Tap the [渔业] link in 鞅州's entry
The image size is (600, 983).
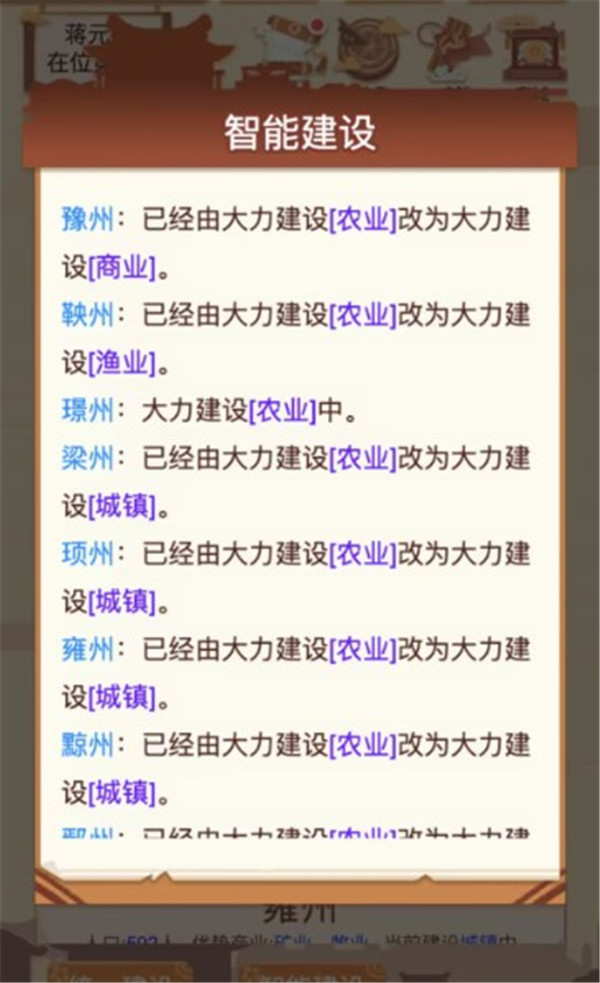point(123,363)
